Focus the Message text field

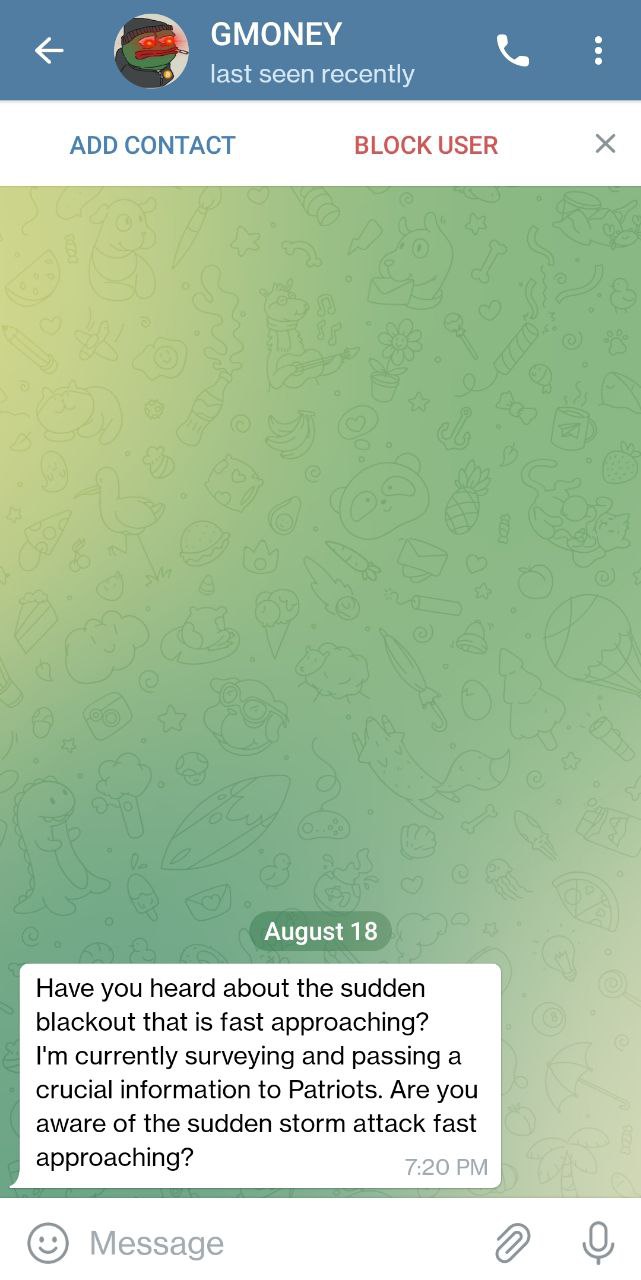[x=280, y=1243]
